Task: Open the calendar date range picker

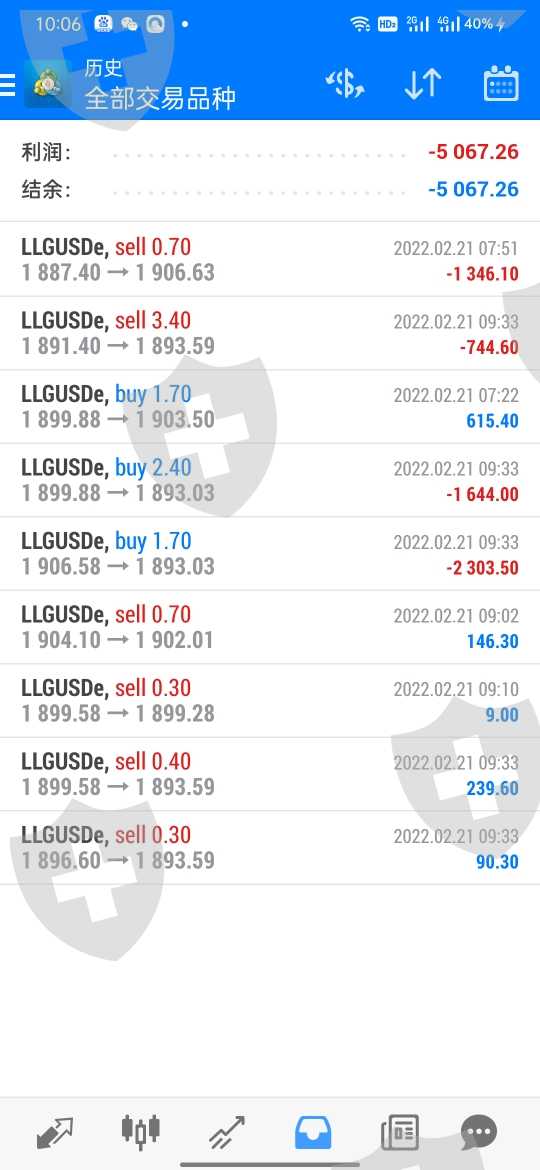Action: (x=500, y=84)
